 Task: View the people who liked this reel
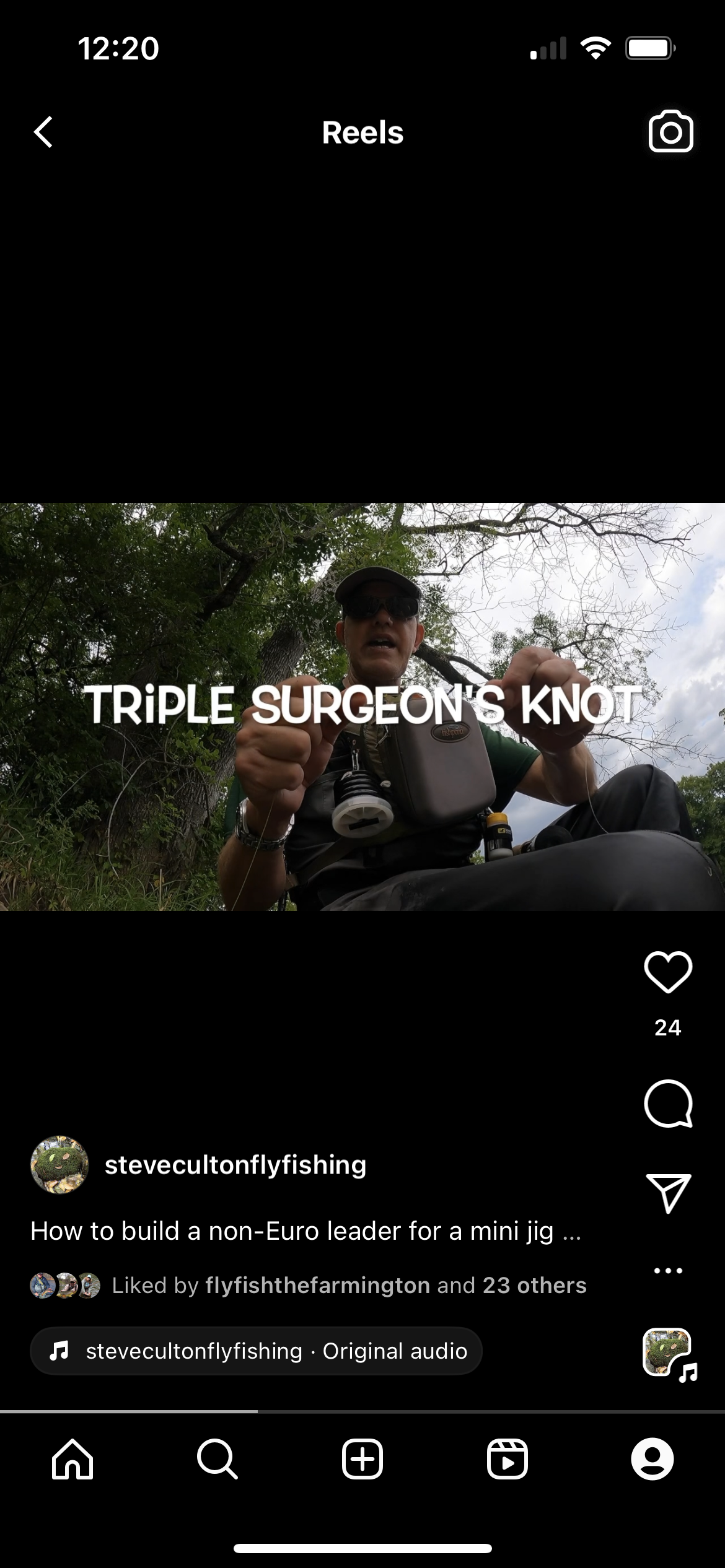tap(348, 1286)
